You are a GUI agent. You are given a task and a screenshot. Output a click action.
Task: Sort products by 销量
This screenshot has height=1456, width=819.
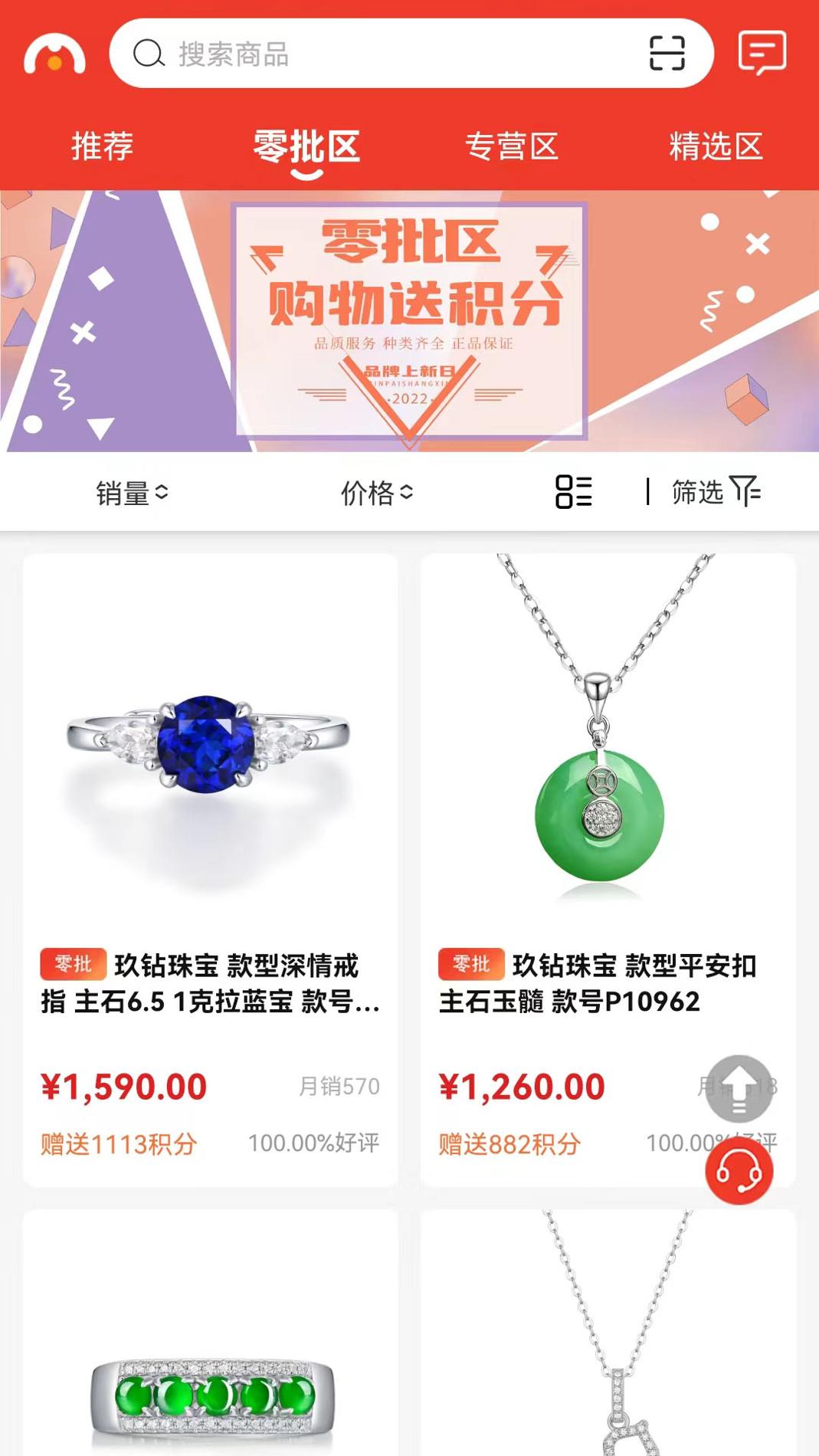point(132,493)
